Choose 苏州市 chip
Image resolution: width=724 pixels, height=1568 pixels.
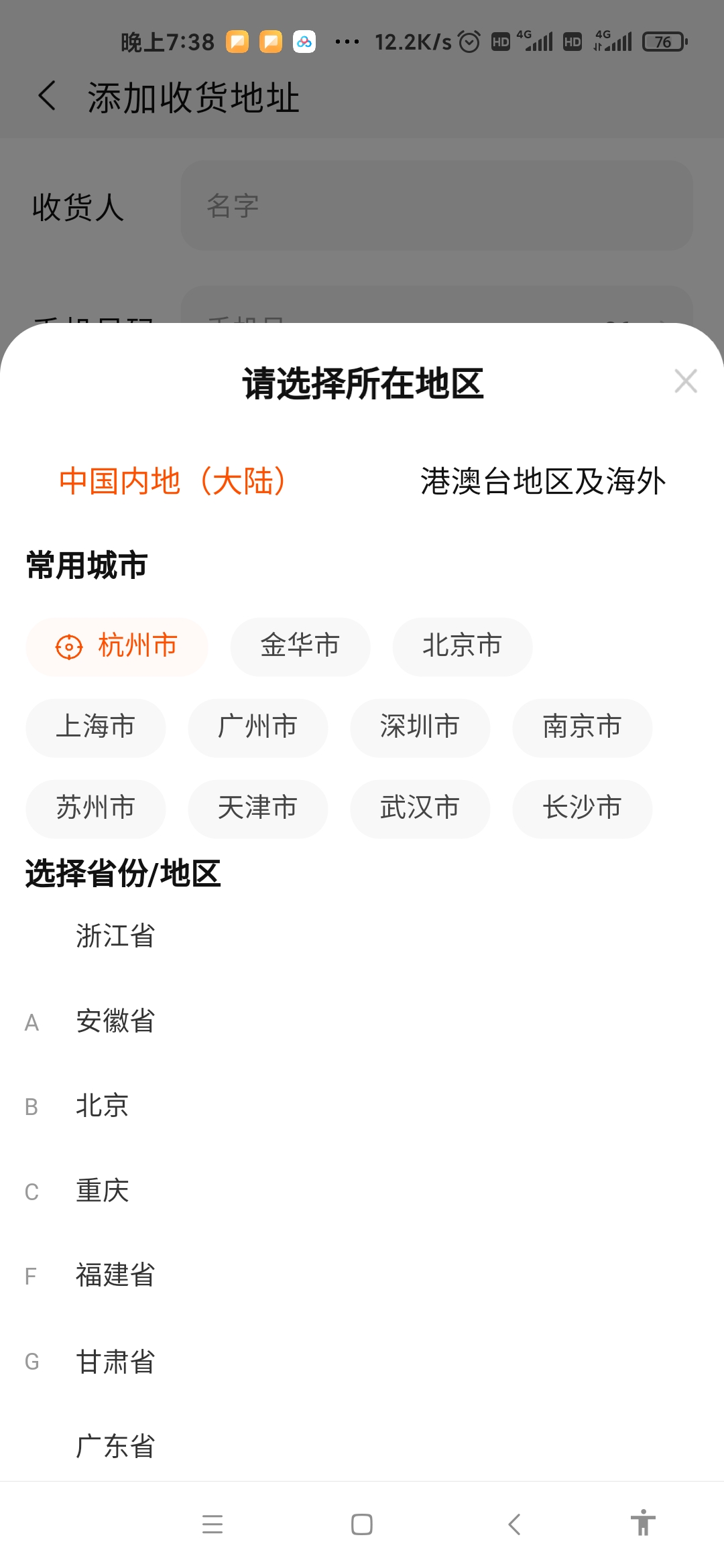(x=95, y=809)
